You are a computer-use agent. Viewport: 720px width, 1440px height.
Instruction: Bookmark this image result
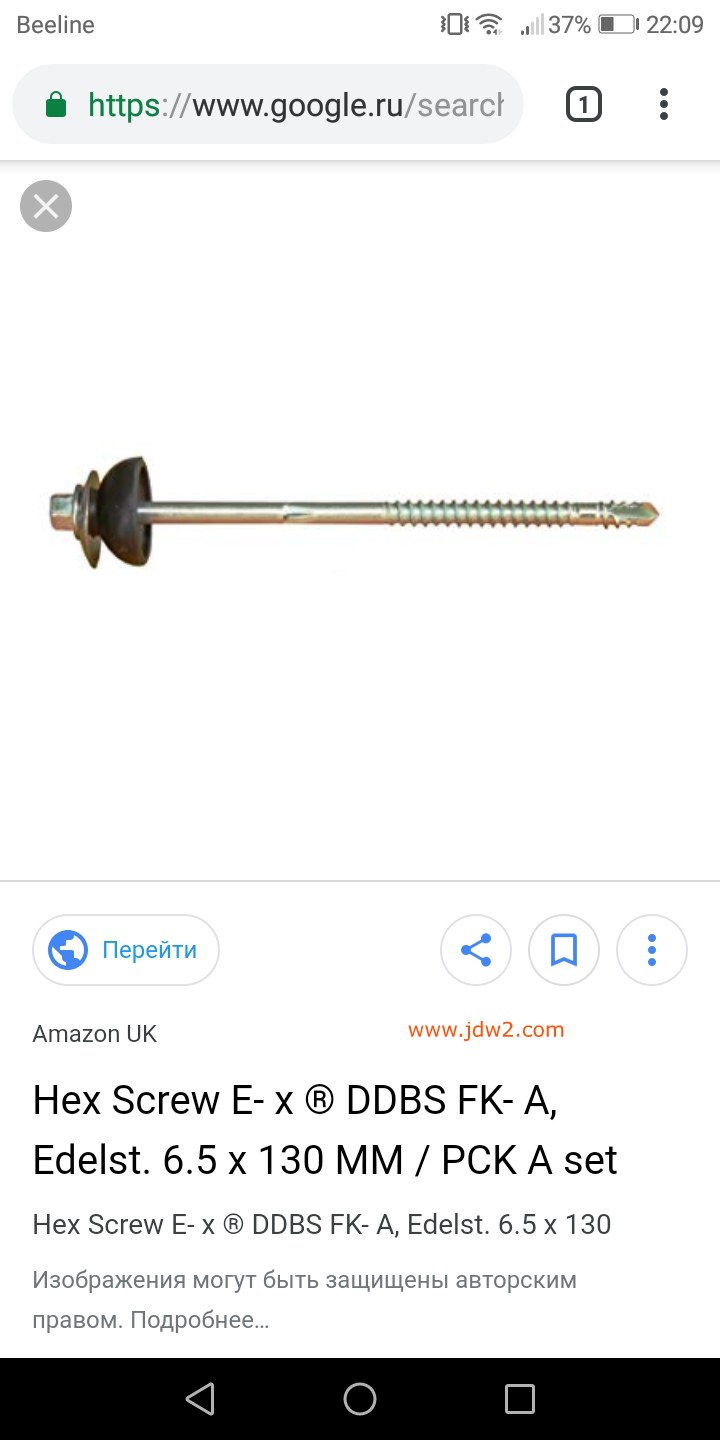[x=564, y=950]
